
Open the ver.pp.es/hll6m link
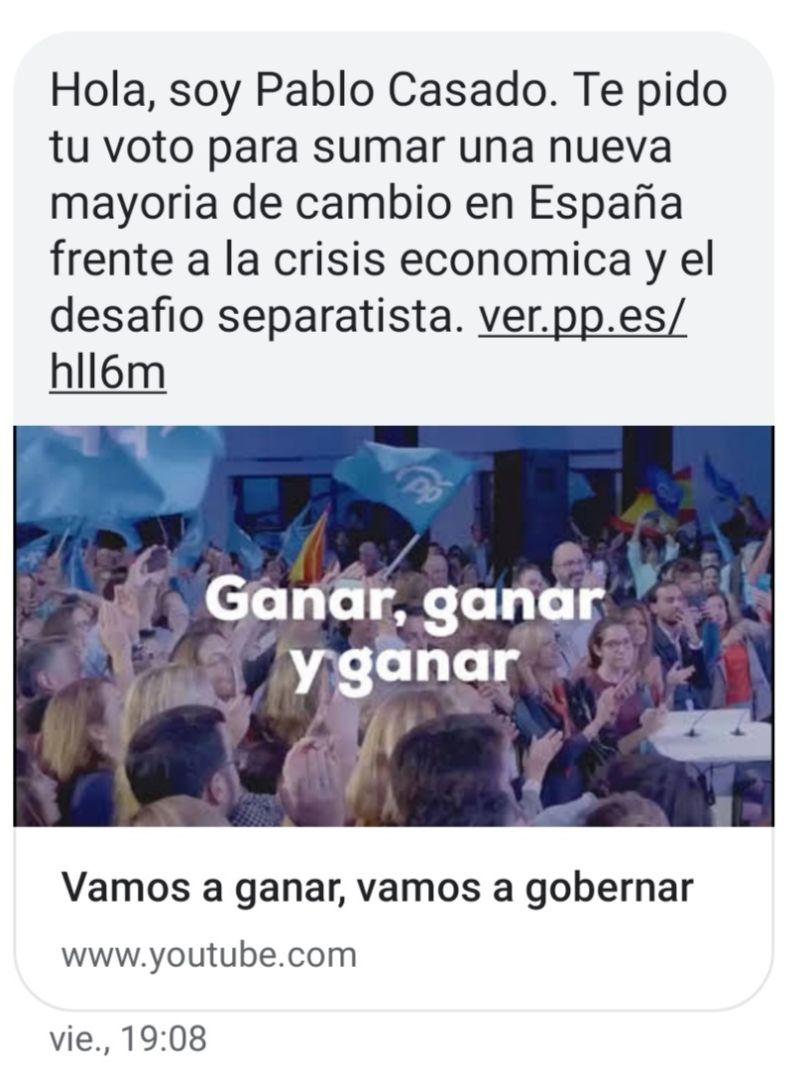click(x=582, y=317)
